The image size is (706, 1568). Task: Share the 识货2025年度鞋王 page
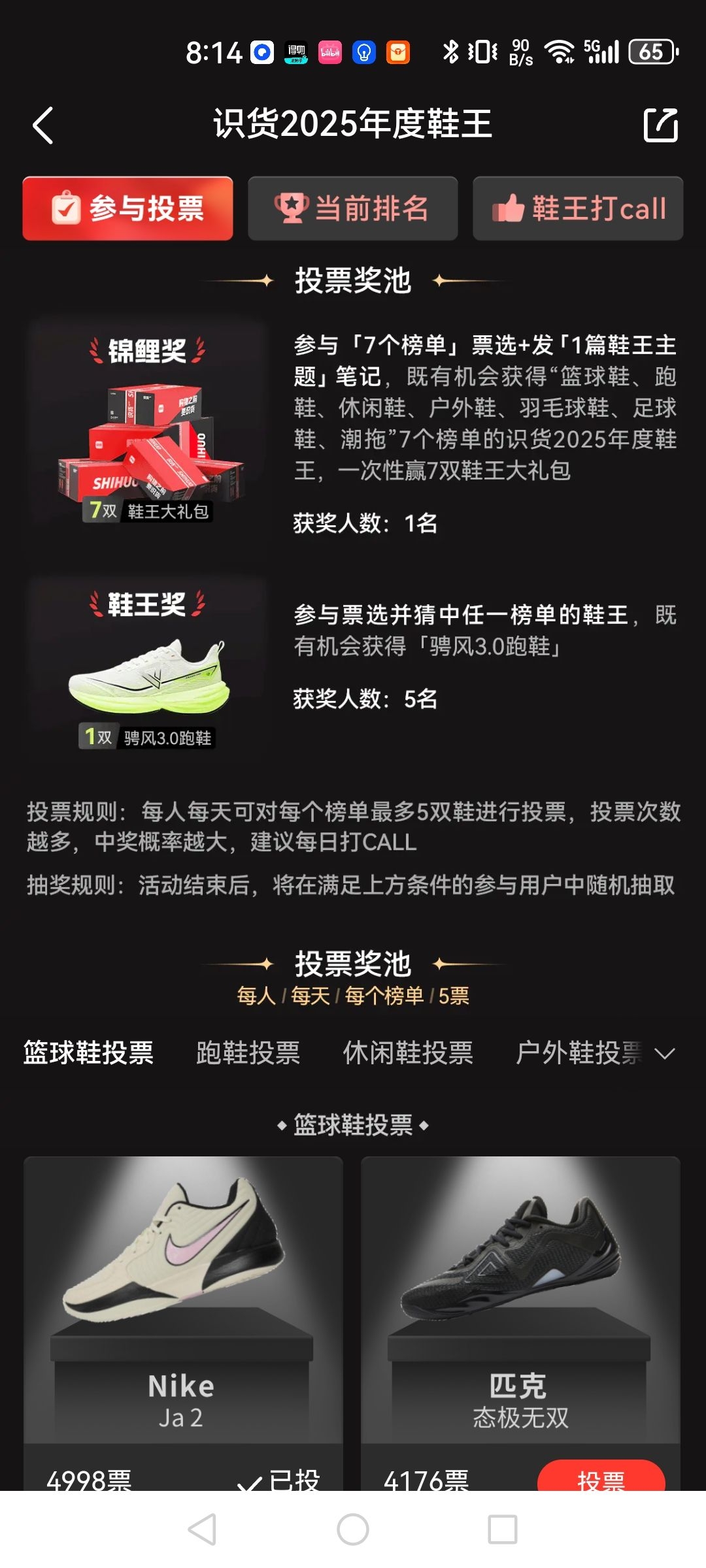pyautogui.click(x=660, y=125)
